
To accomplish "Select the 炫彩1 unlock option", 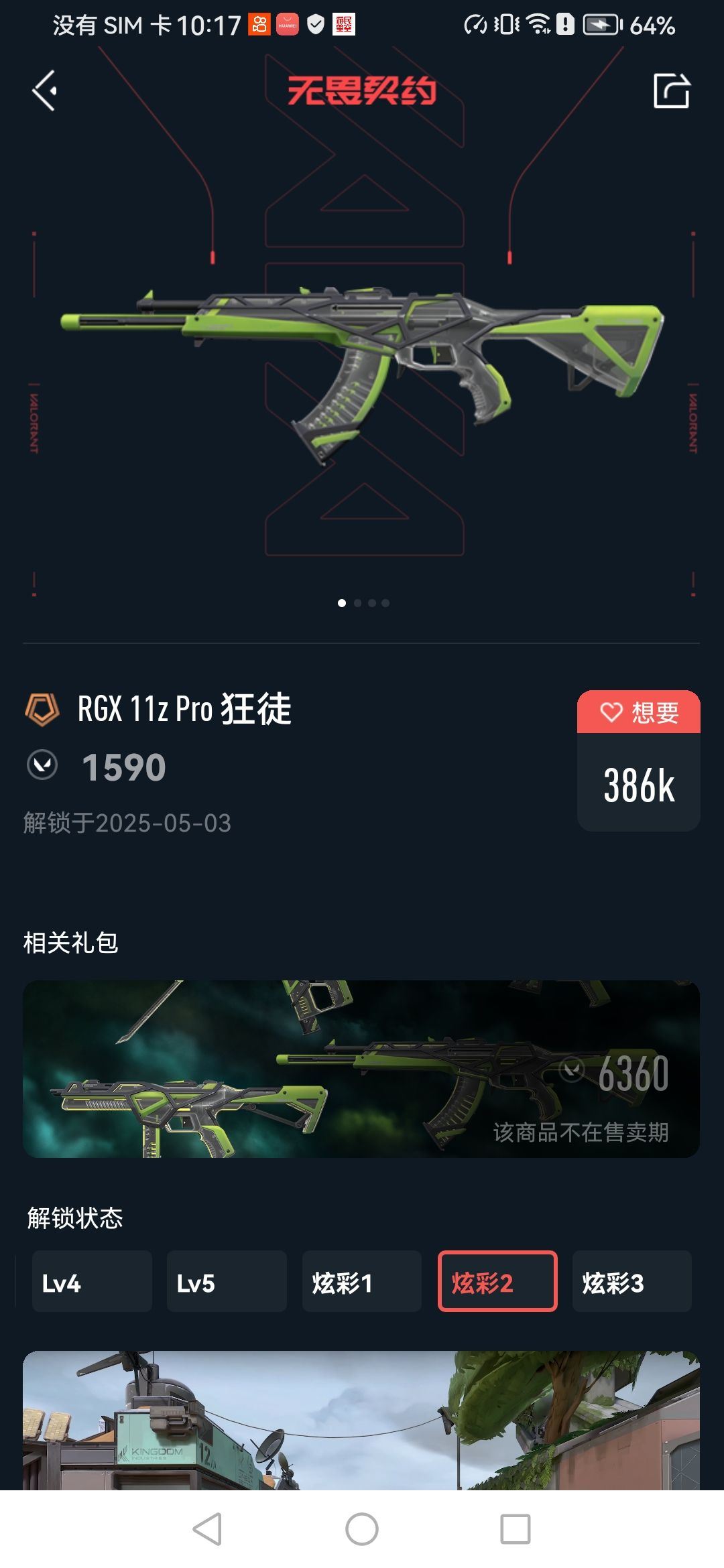I will click(363, 1283).
